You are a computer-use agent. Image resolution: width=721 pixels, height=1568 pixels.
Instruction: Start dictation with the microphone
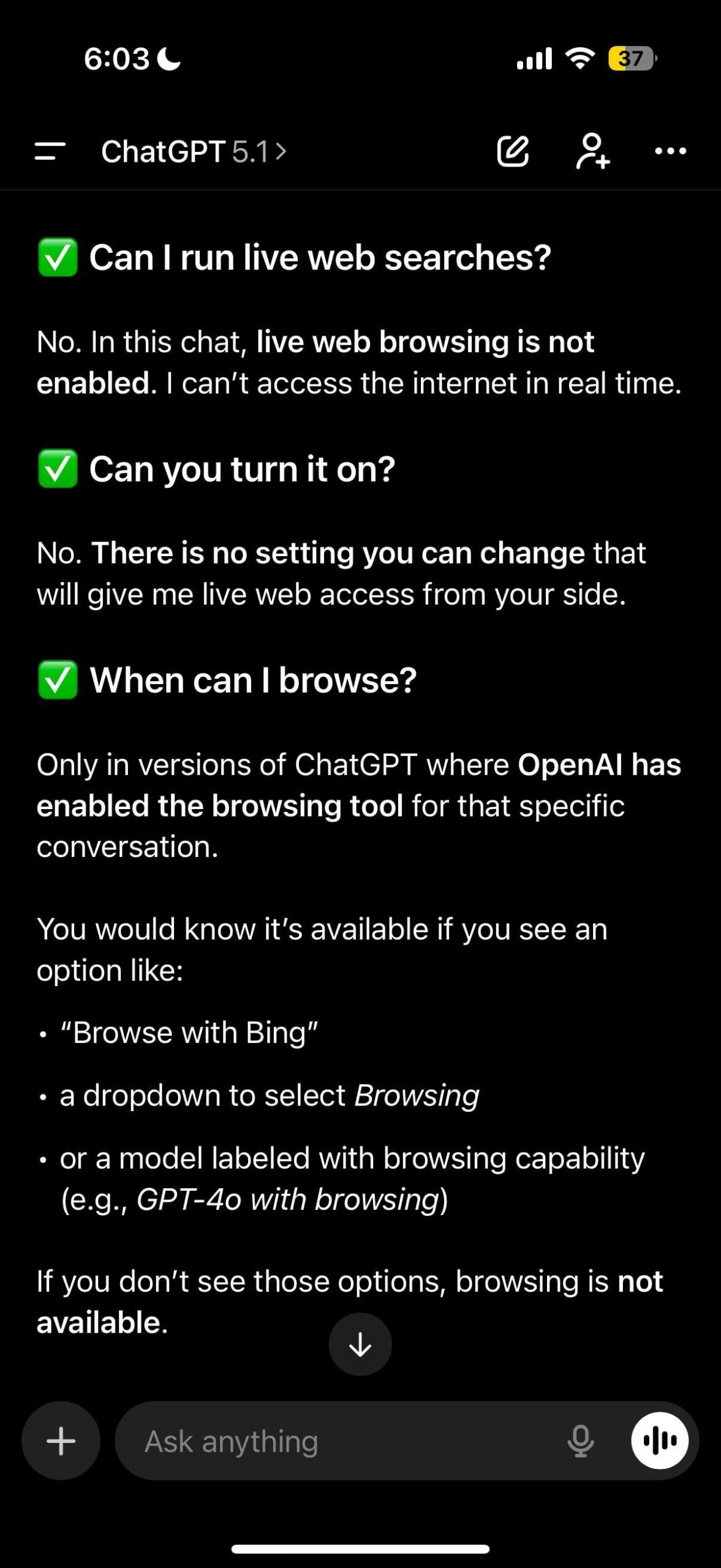point(580,1441)
